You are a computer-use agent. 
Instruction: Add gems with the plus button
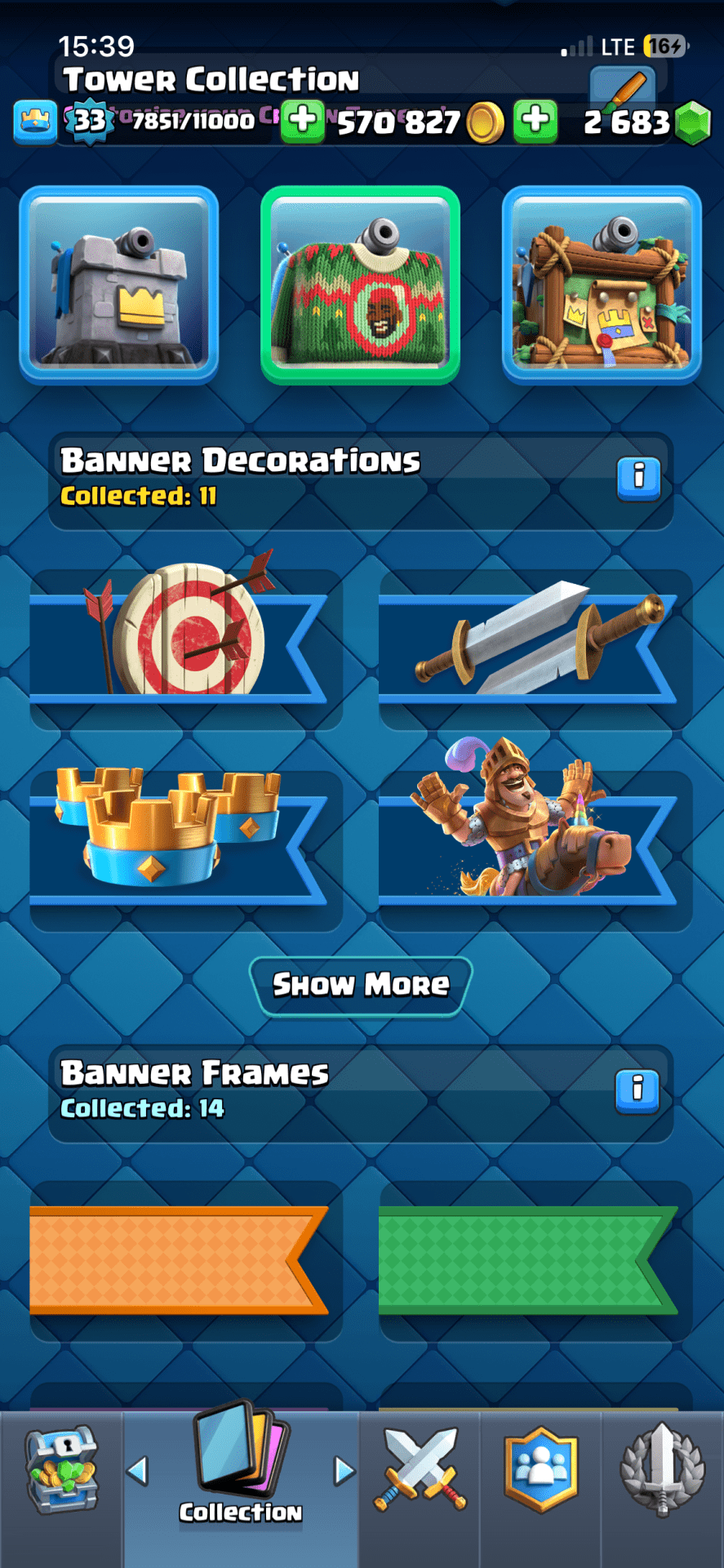click(x=535, y=121)
